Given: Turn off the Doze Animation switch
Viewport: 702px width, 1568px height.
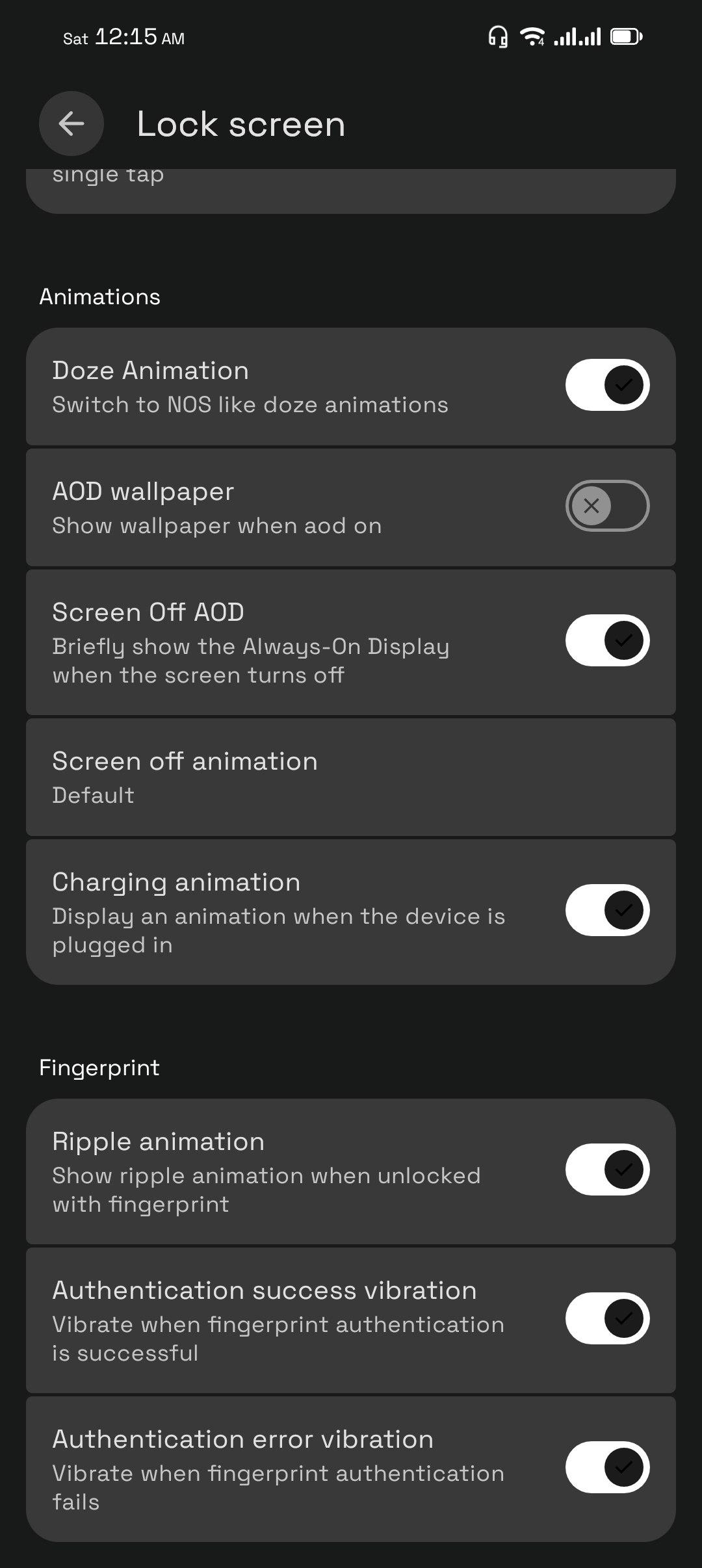Looking at the screenshot, I should [x=607, y=385].
